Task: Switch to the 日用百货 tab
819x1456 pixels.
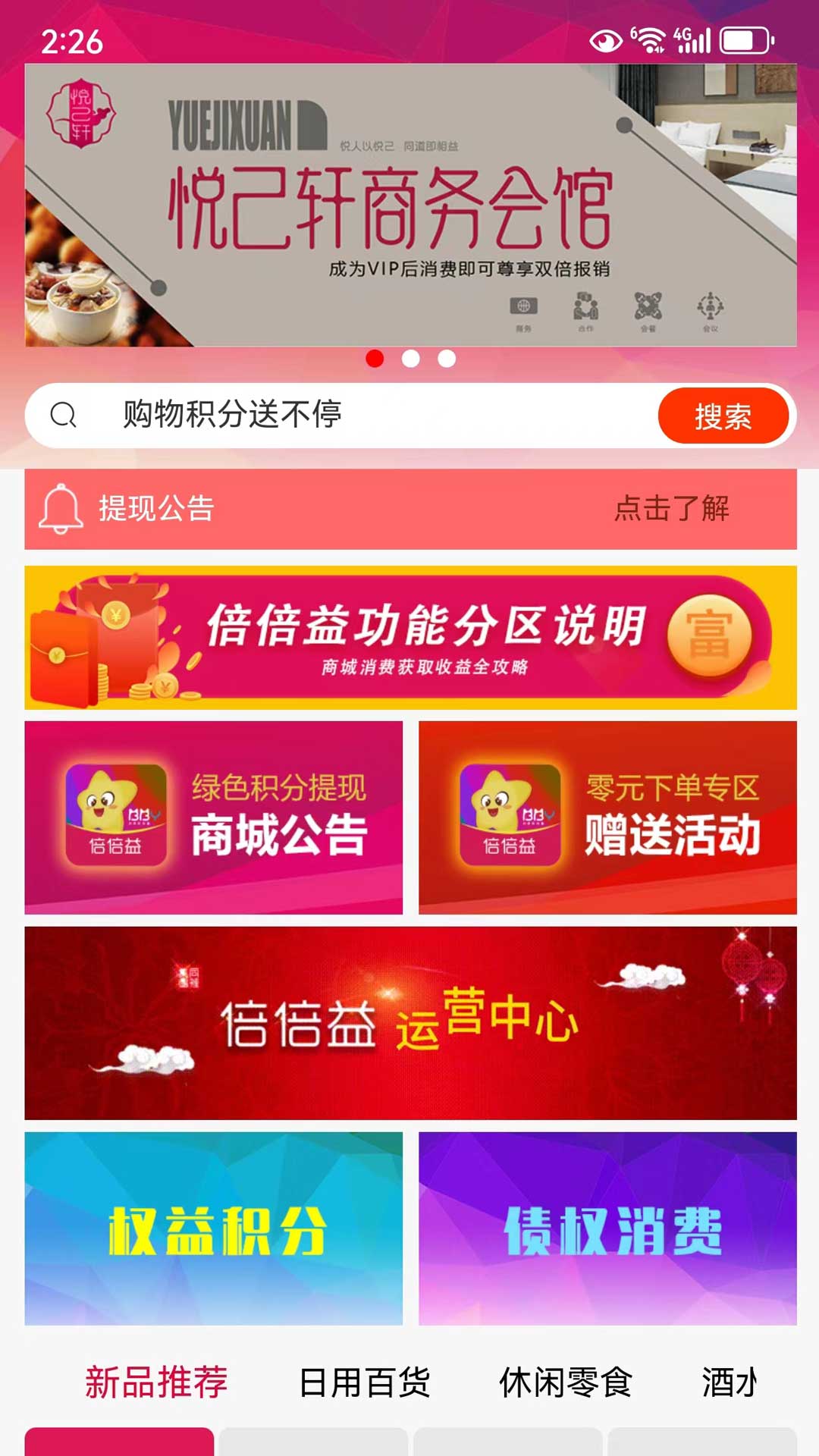Action: tap(364, 1382)
